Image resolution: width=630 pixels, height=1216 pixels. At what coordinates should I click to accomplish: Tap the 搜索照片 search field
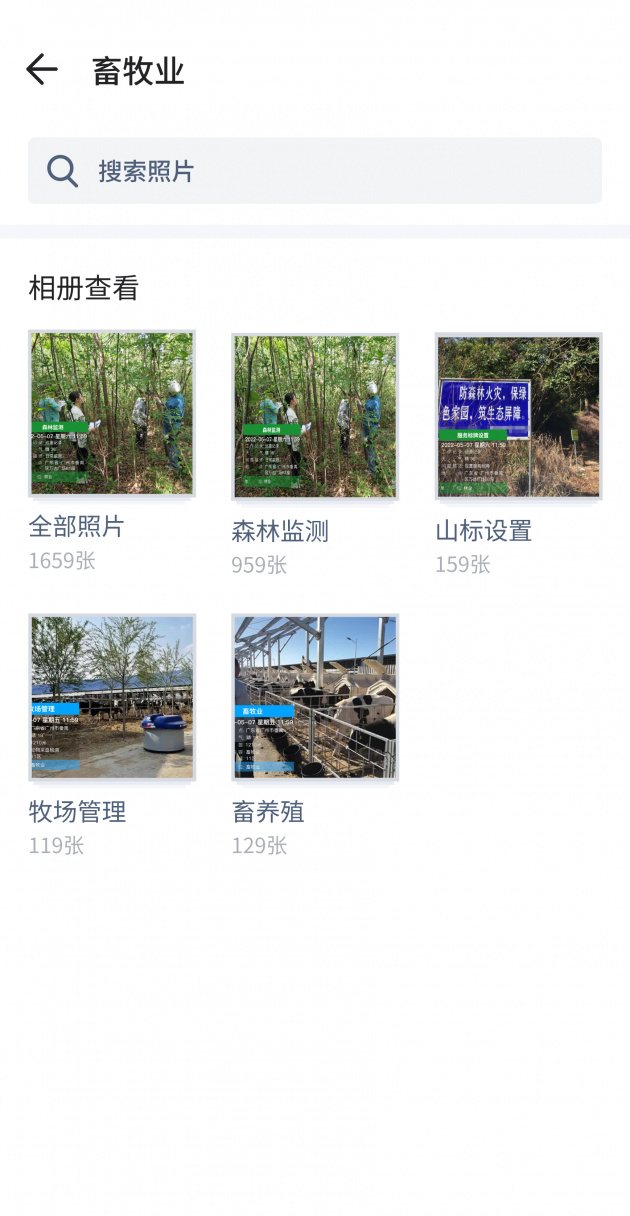pyautogui.click(x=315, y=171)
